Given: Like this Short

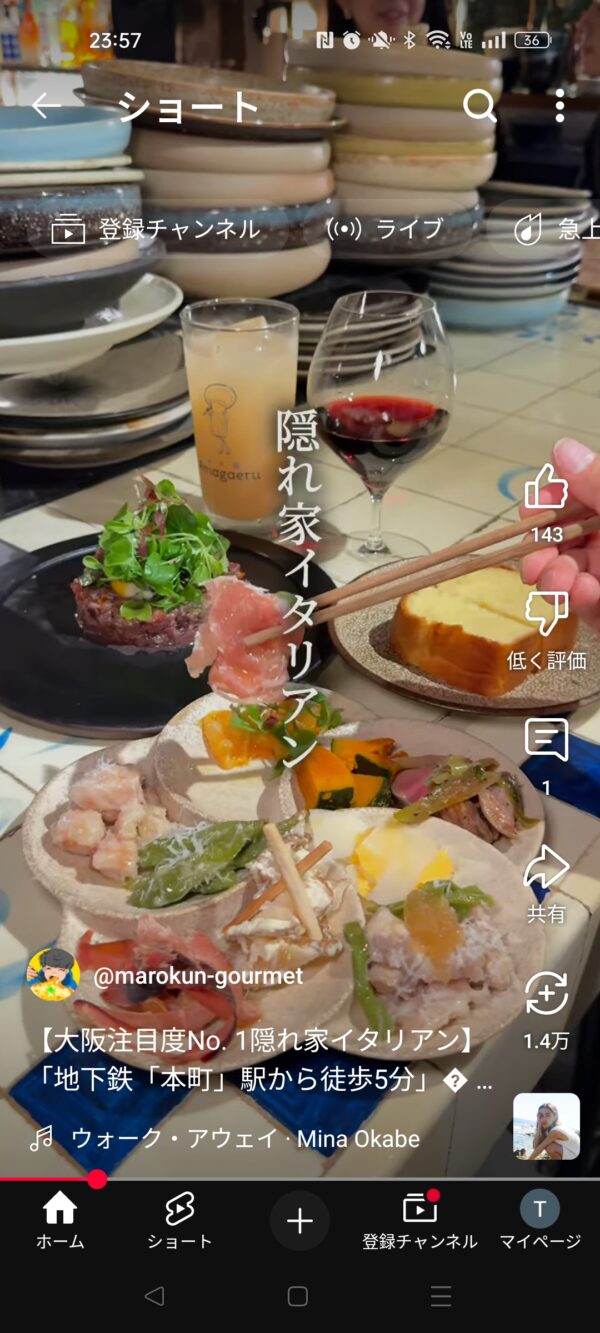Looking at the screenshot, I should coord(546,489).
